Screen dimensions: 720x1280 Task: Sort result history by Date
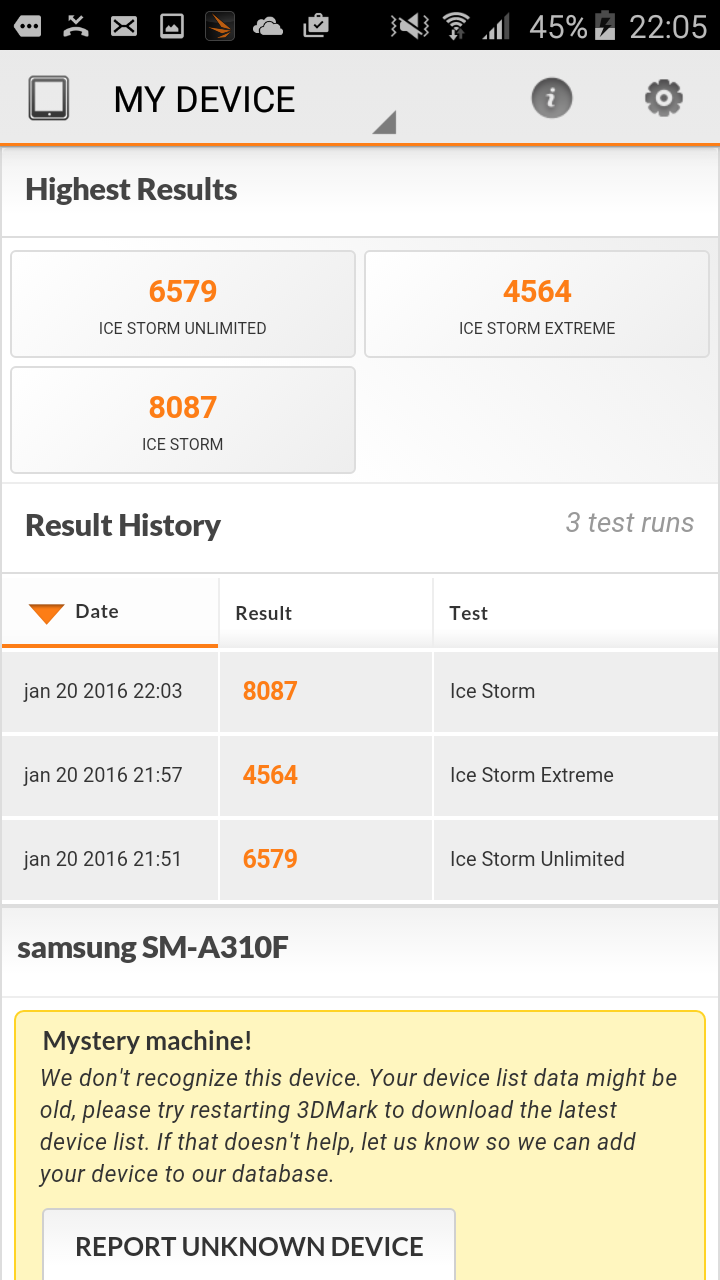click(110, 612)
